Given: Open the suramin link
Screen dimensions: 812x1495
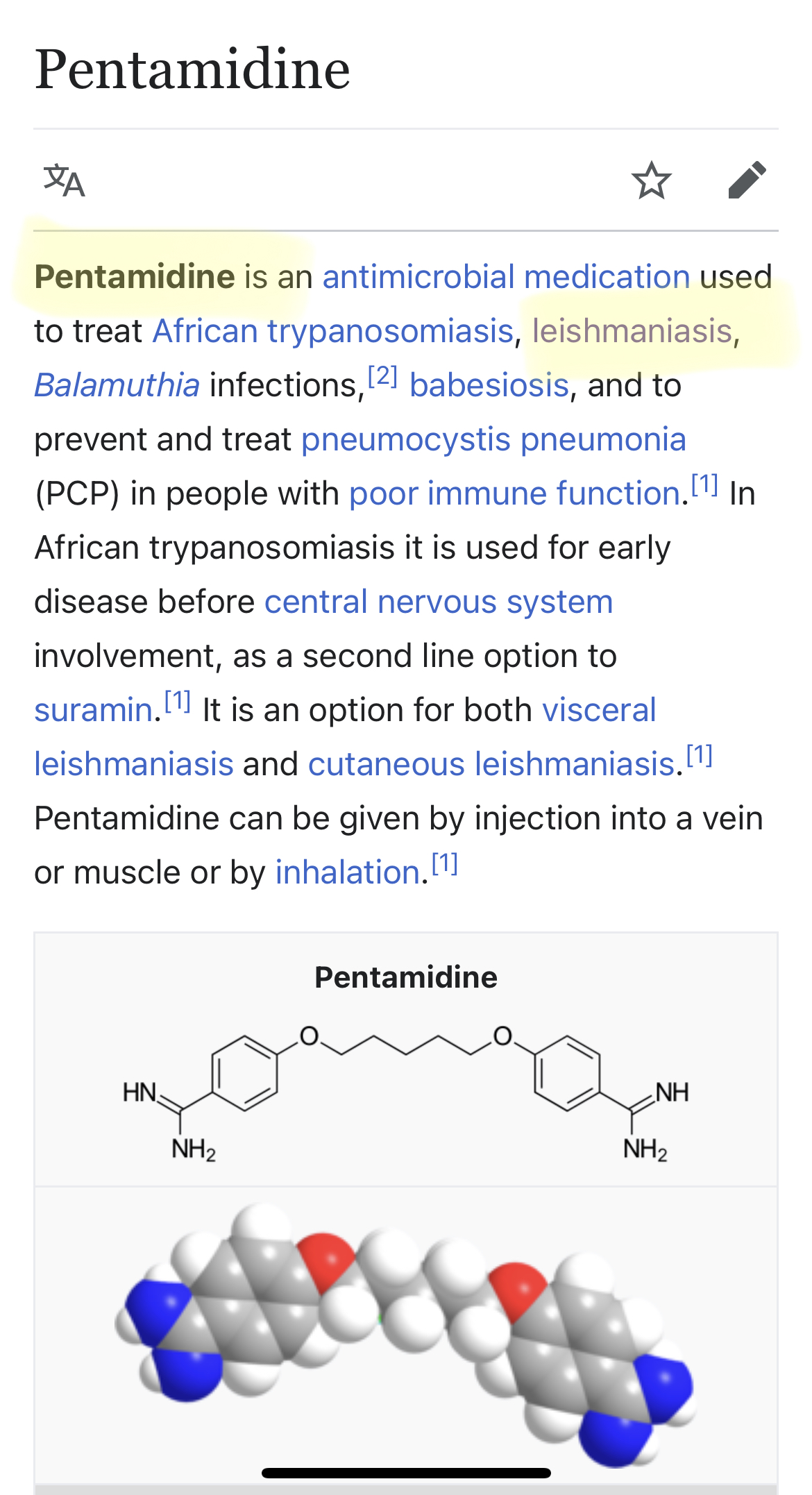Looking at the screenshot, I should click(x=94, y=710).
